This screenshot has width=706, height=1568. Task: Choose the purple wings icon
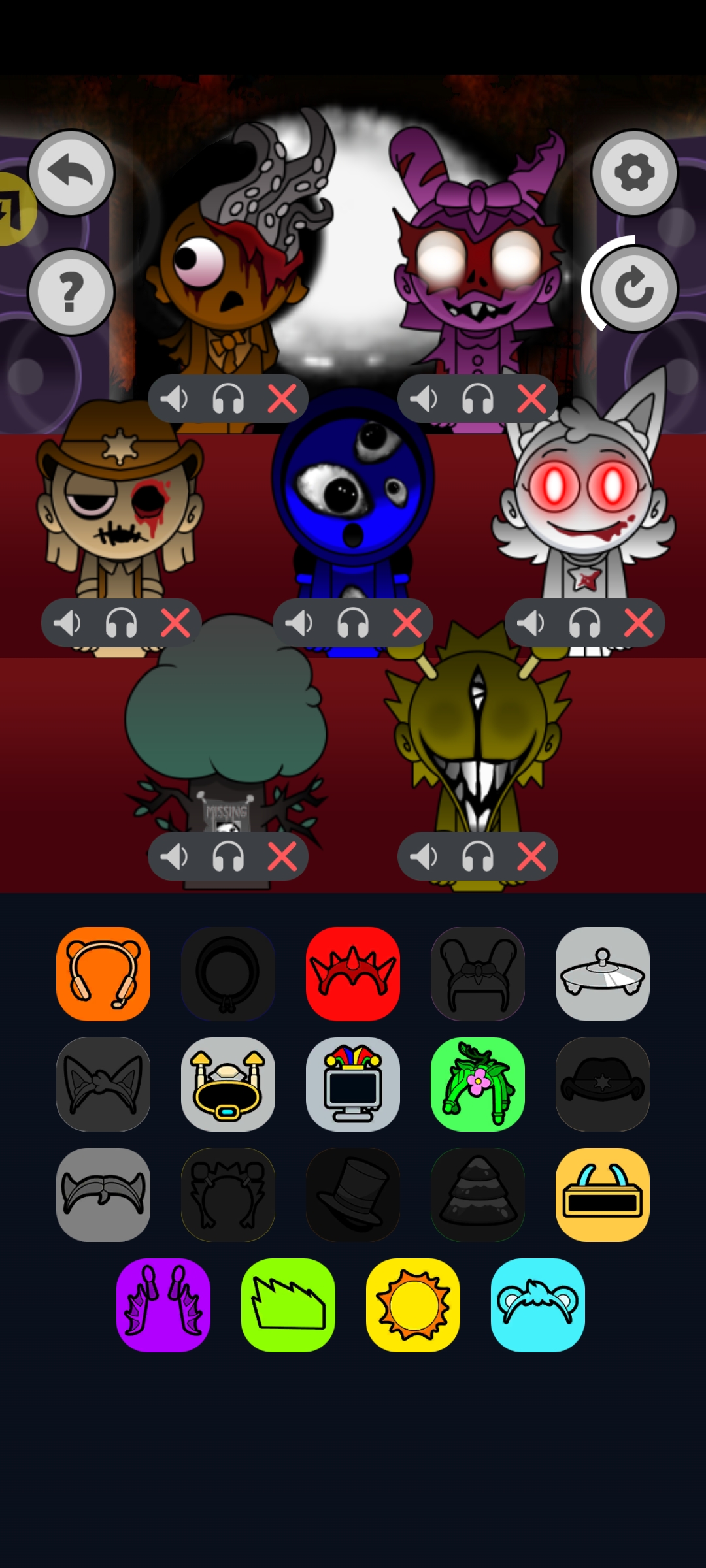(163, 1305)
